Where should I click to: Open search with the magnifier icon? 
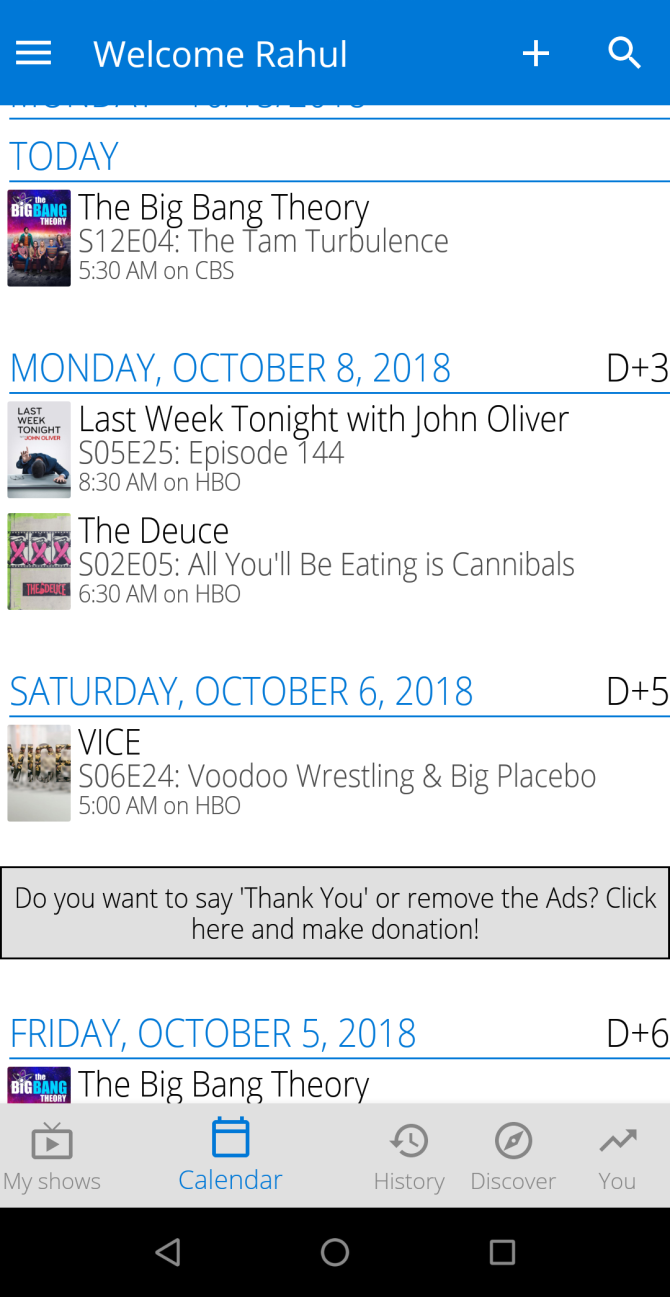point(625,54)
